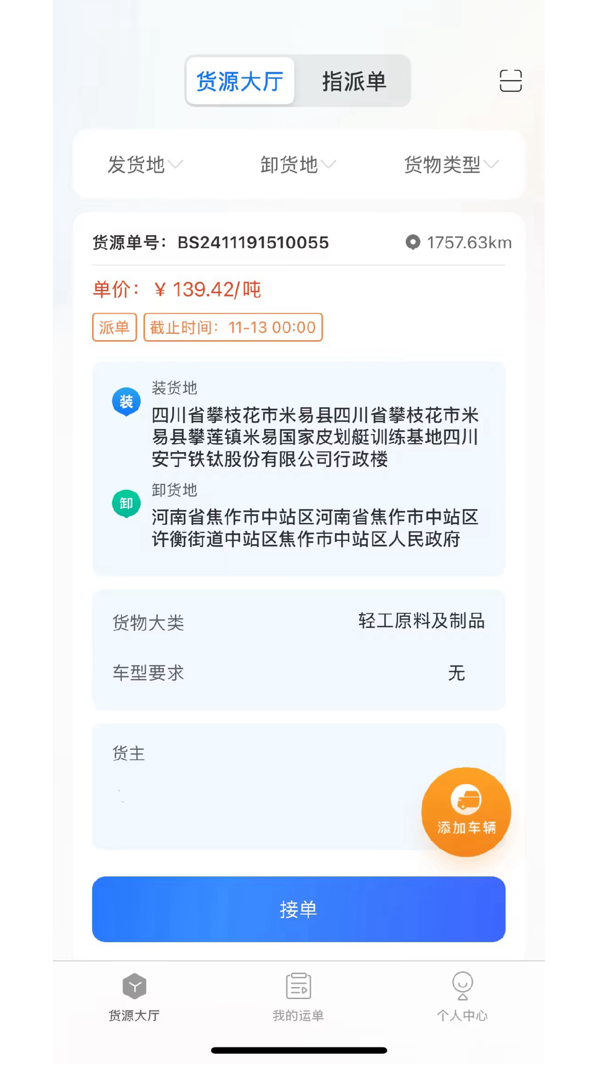This screenshot has width=600, height=1067.
Task: Expand the 发货地 filter dropdown
Action: [x=145, y=165]
